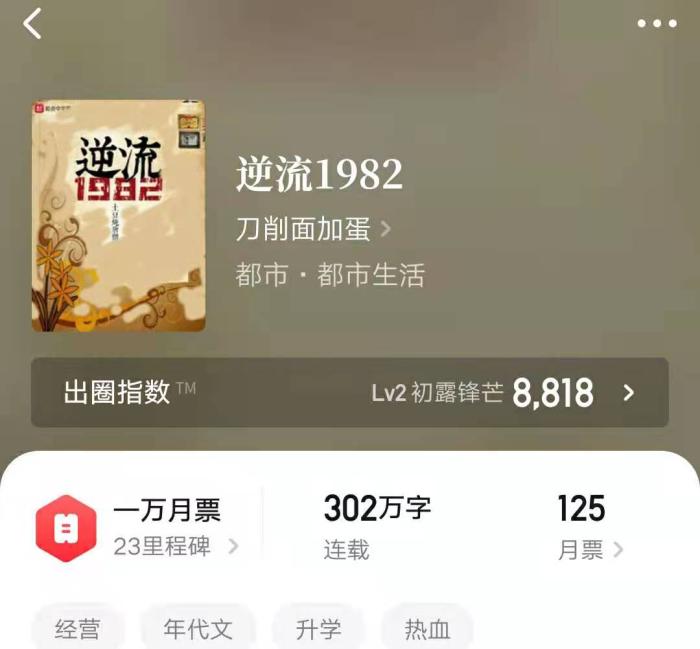Select the 升学 tag chip
700x649 pixels.
click(318, 629)
